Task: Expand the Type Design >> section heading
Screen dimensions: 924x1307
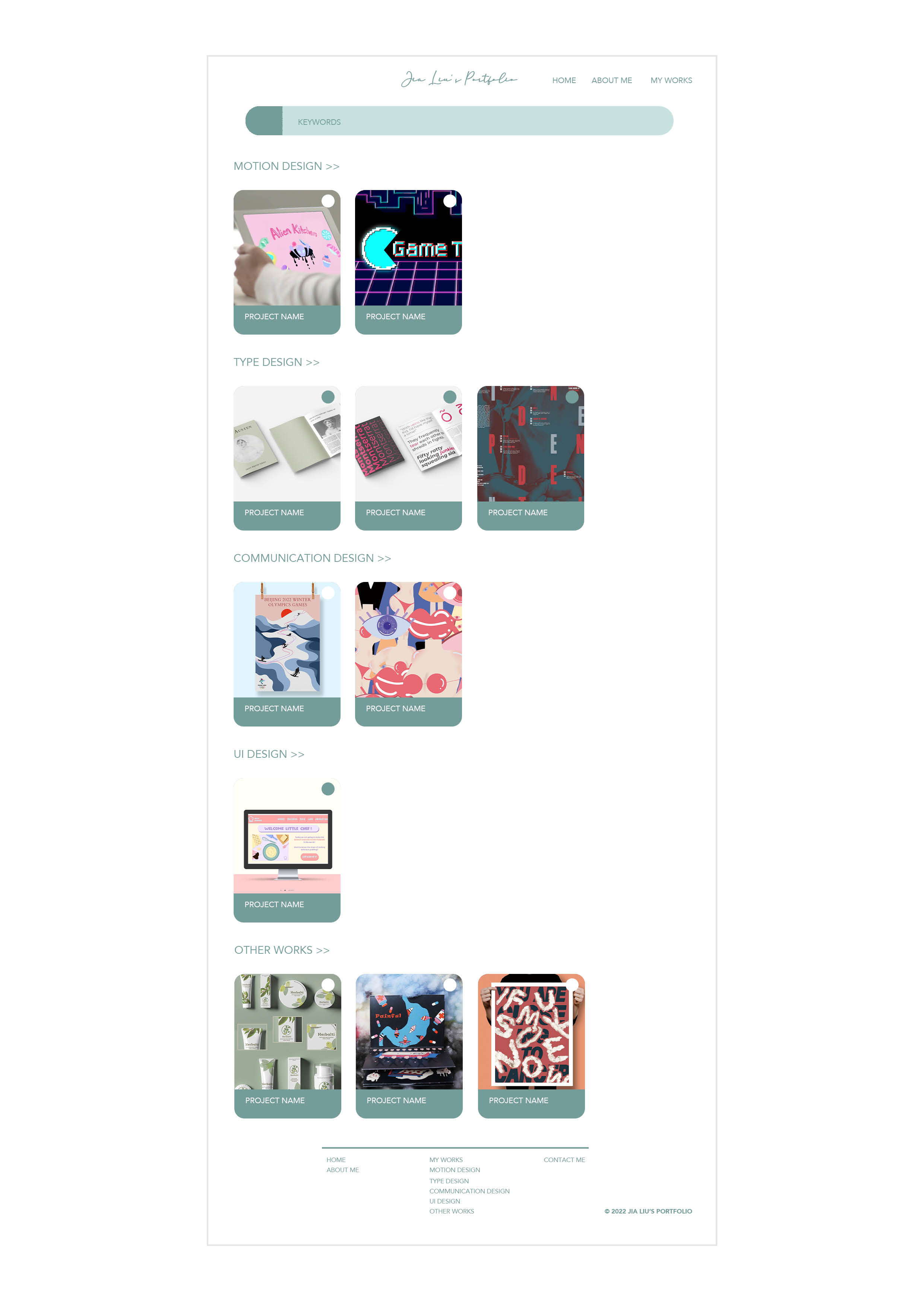Action: pyautogui.click(x=276, y=362)
